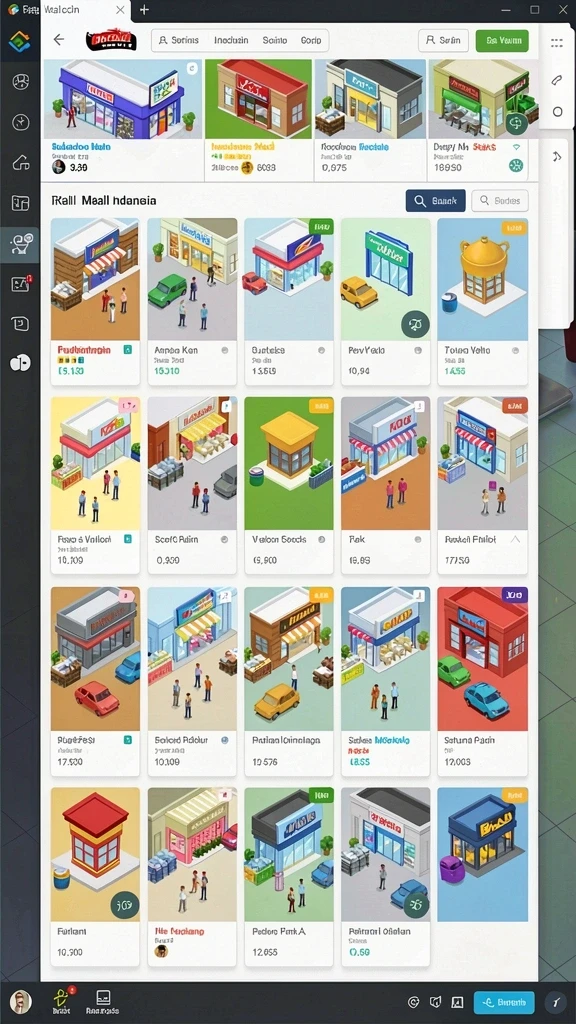Open the featured red shop on green background
Viewport: 576px width, 1024px height.
tap(259, 120)
